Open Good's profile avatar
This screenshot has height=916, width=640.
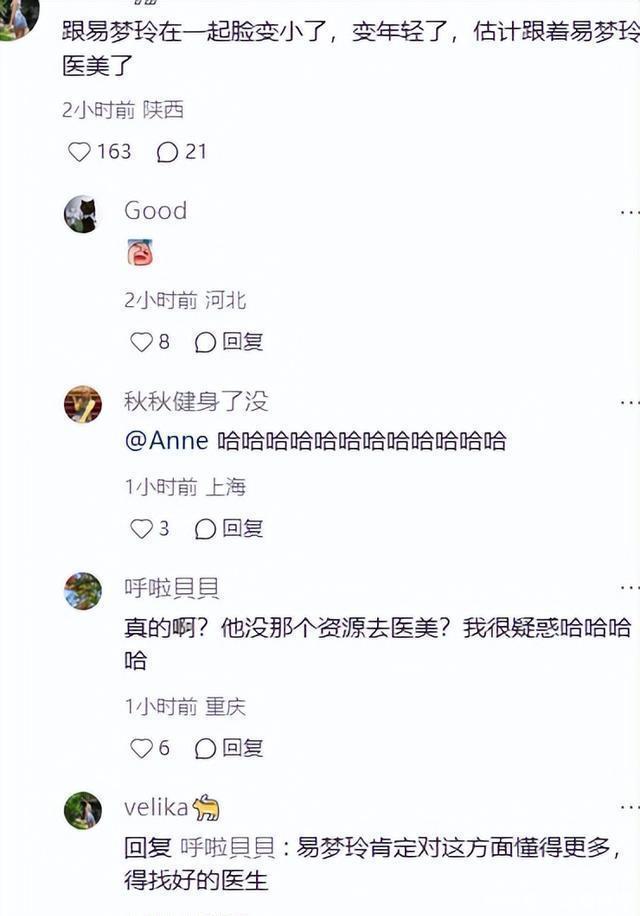click(x=82, y=214)
